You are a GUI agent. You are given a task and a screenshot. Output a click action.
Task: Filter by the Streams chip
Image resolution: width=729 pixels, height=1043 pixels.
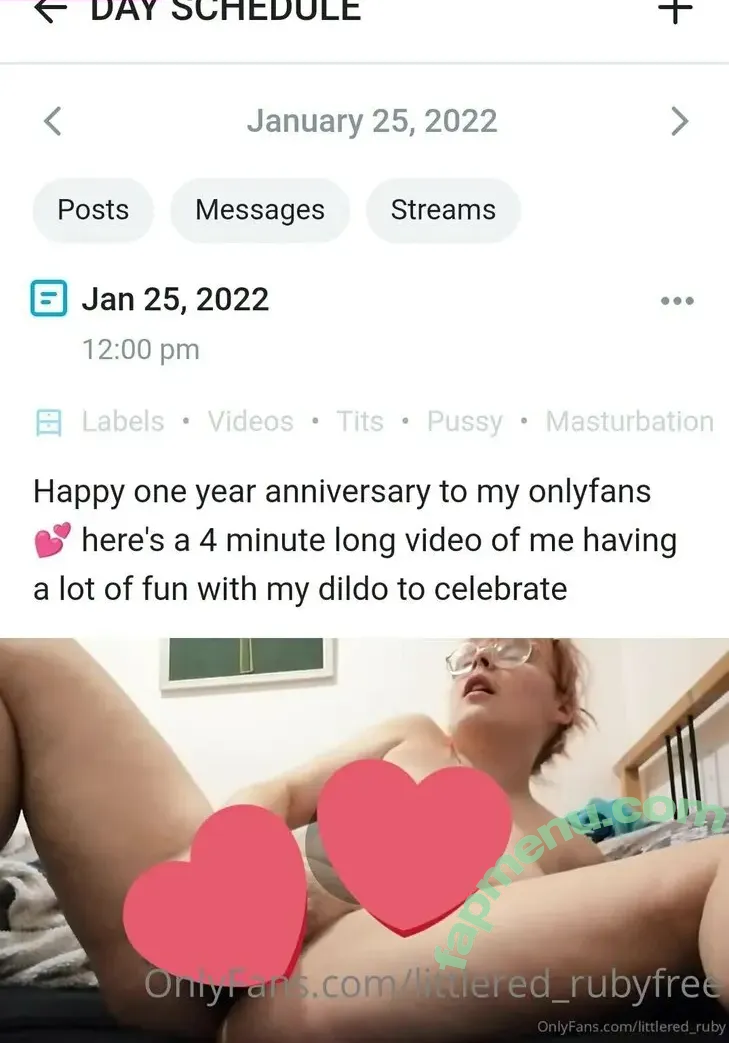[x=443, y=210]
